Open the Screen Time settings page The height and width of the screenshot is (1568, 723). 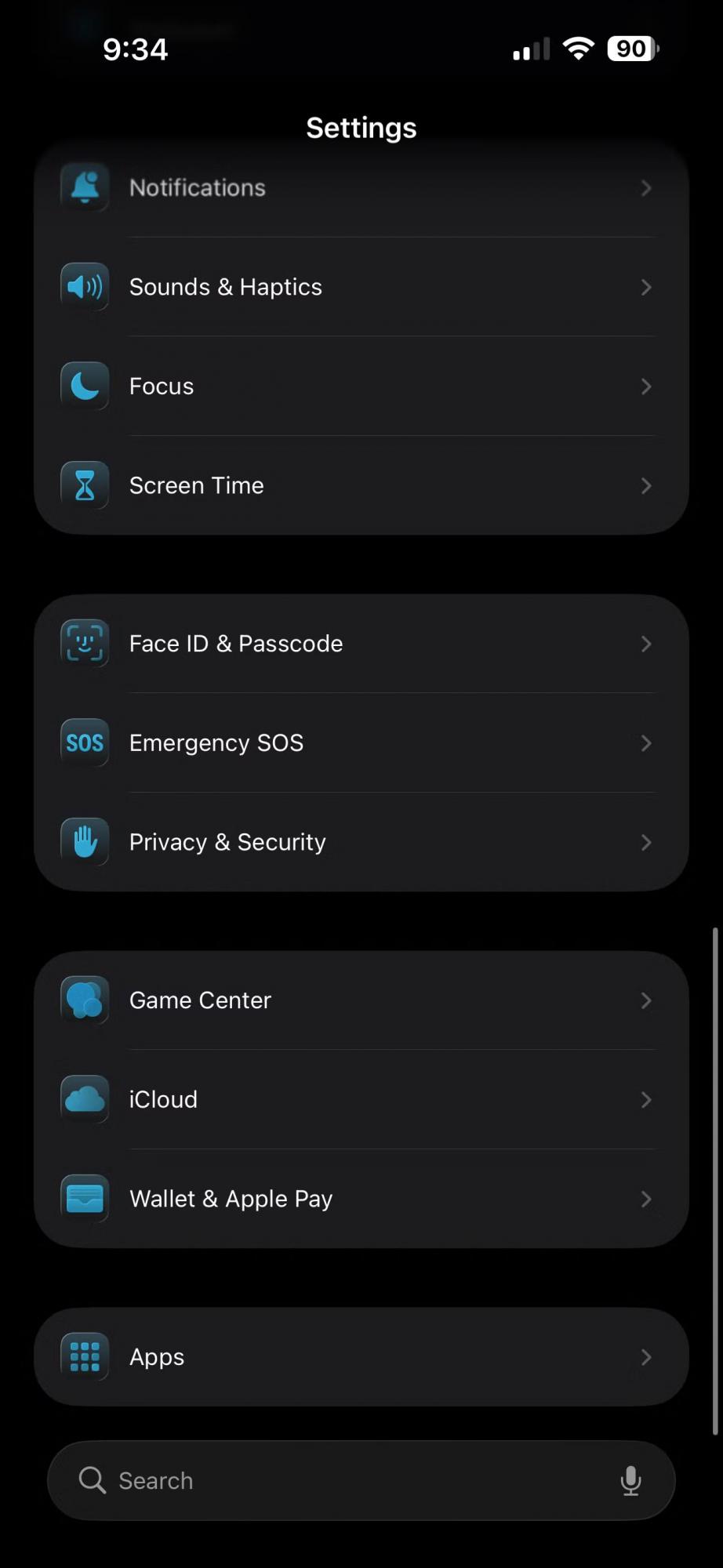pos(361,485)
